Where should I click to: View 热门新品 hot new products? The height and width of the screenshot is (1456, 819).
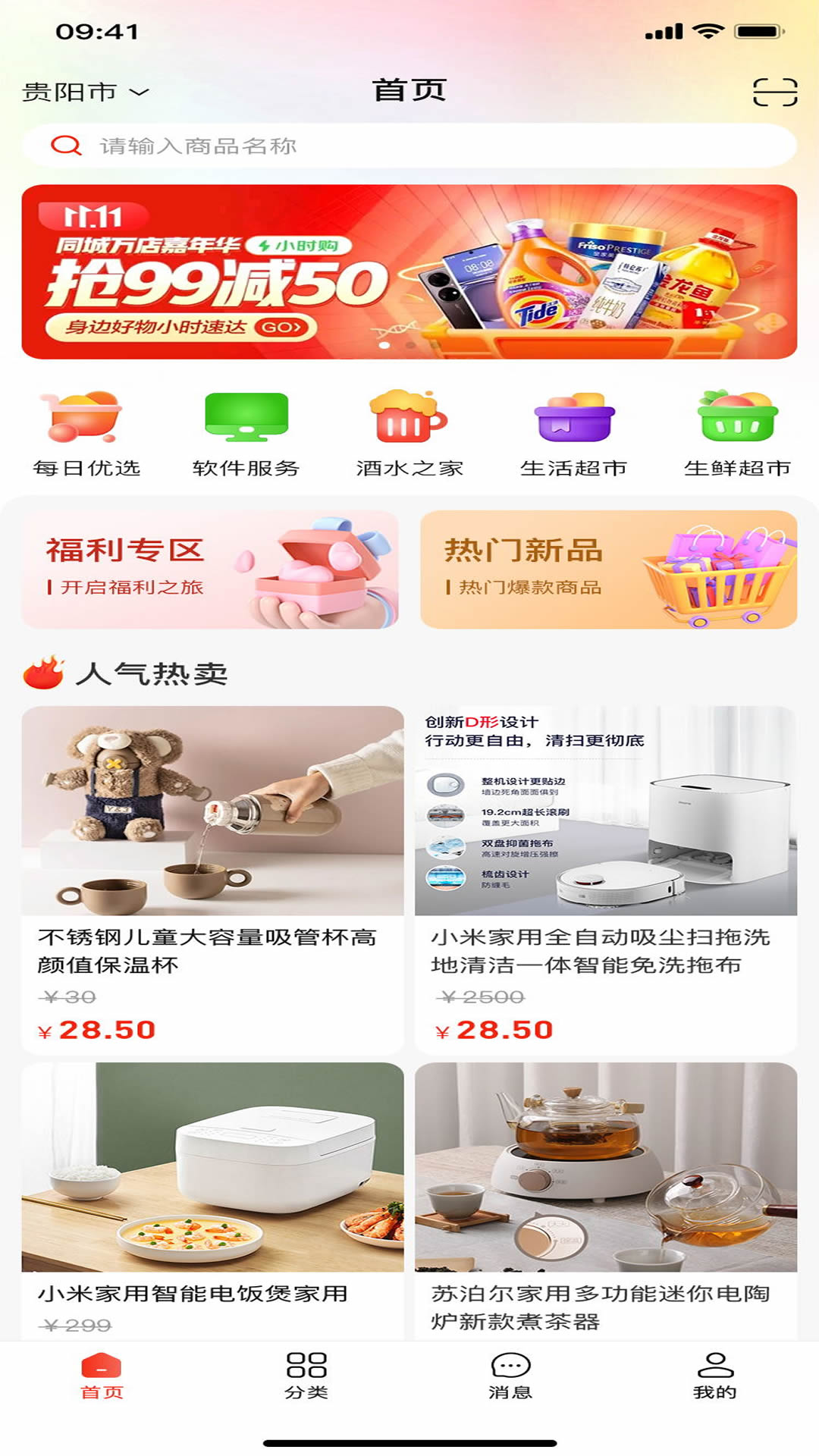[608, 569]
